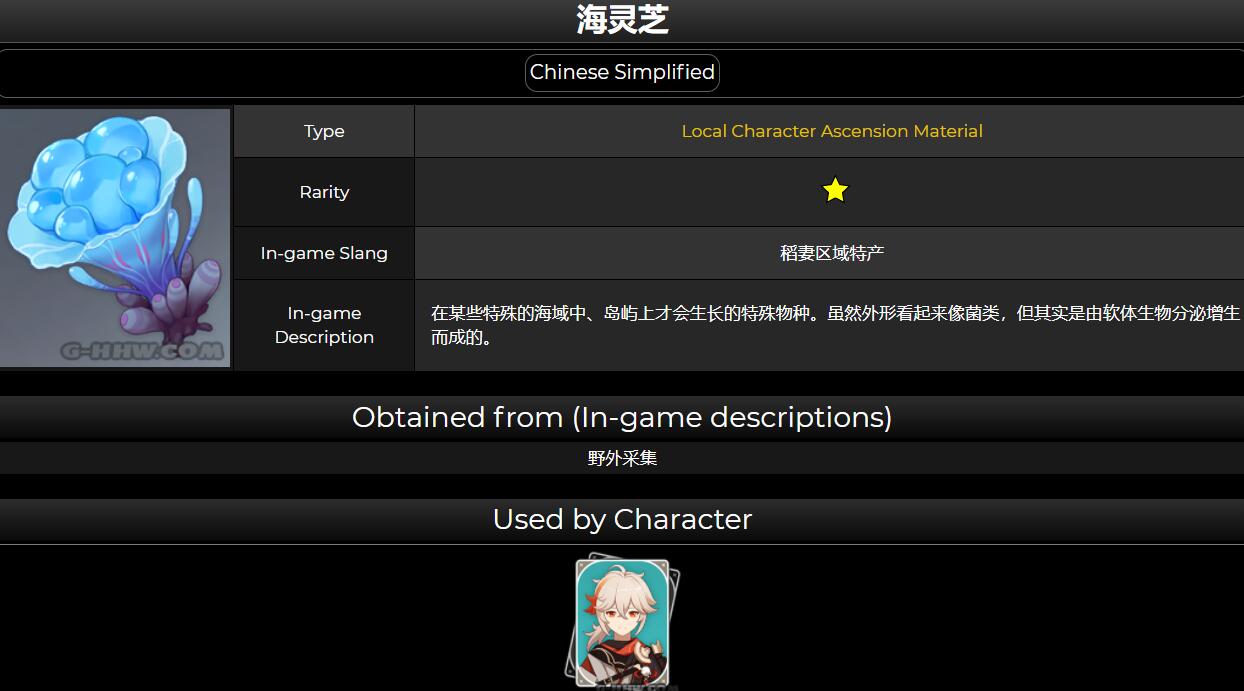Select the Chinese Simplified language button
Screen dimensions: 1244x691
coord(622,73)
